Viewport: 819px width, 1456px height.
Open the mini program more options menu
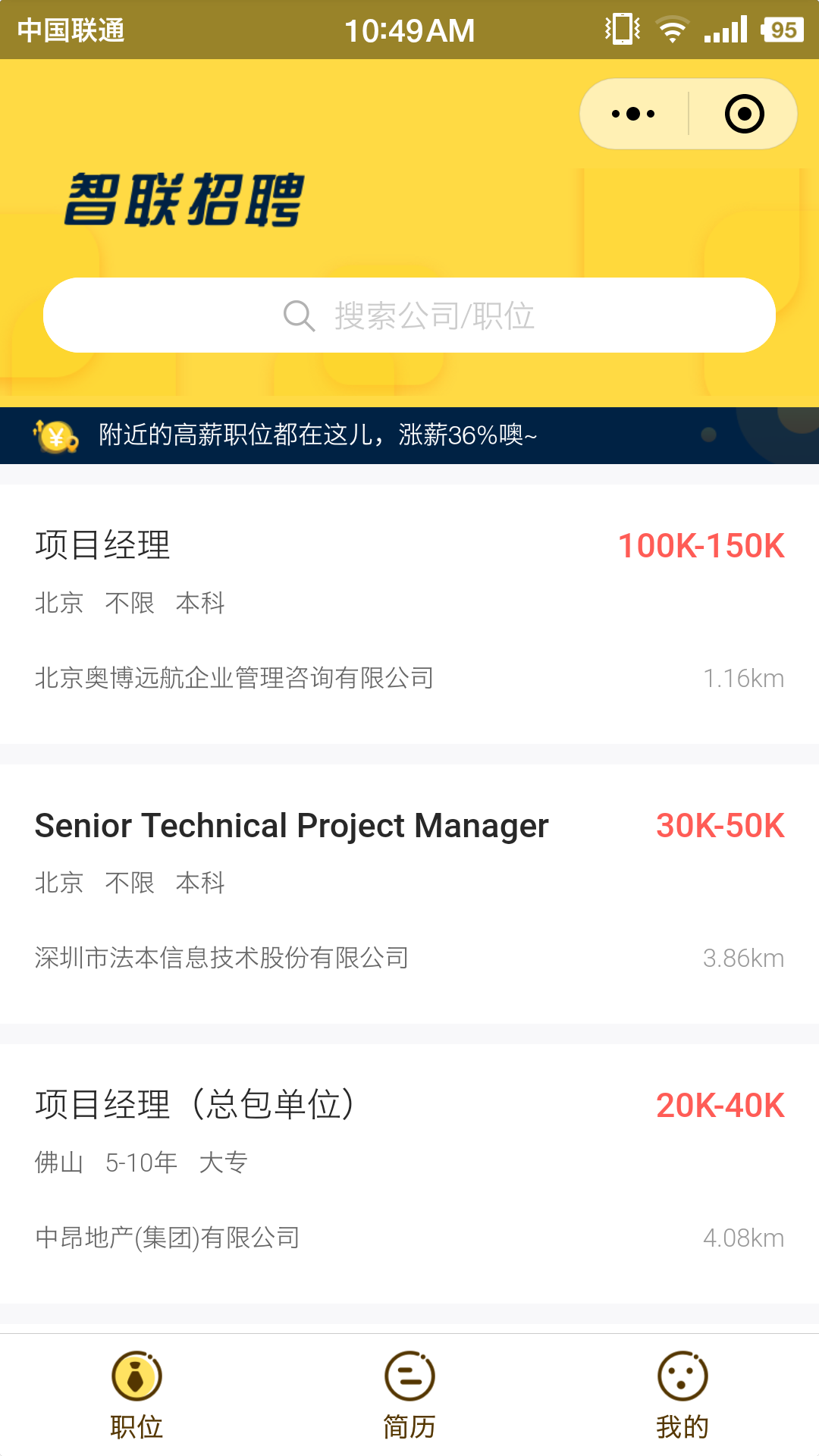(x=633, y=114)
